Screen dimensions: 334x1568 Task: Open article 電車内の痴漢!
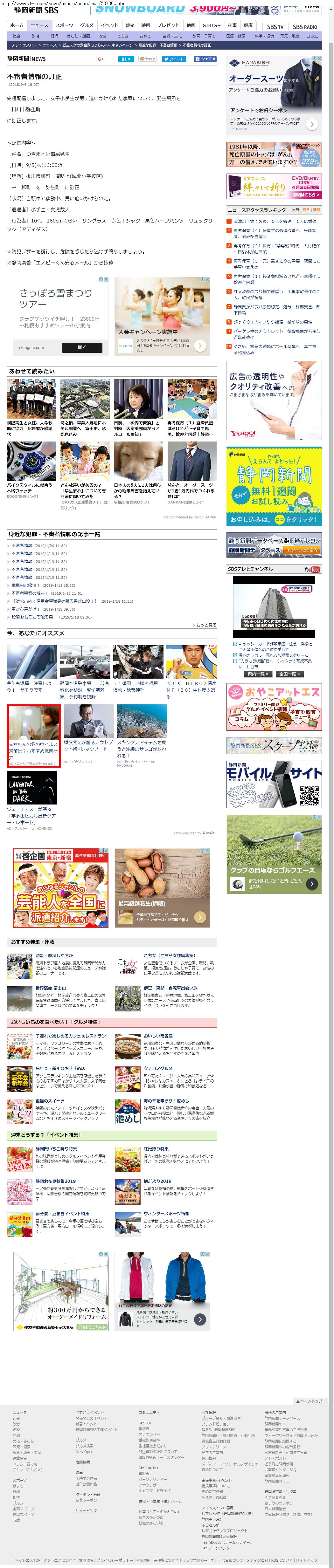point(25,585)
